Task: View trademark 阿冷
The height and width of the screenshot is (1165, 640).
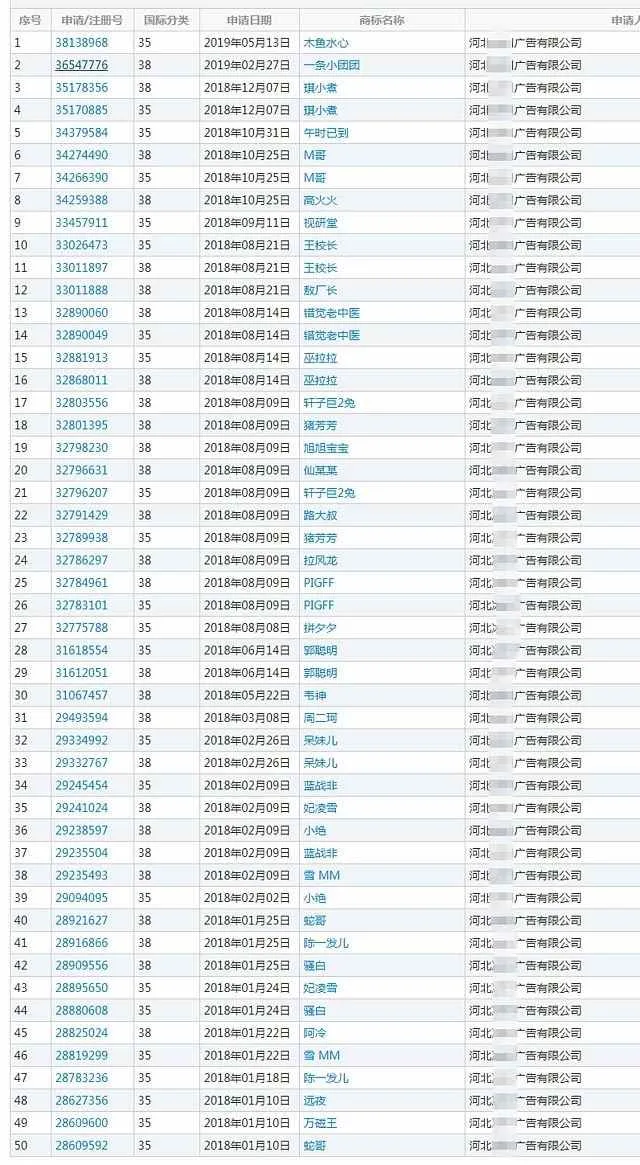Action: point(315,1033)
